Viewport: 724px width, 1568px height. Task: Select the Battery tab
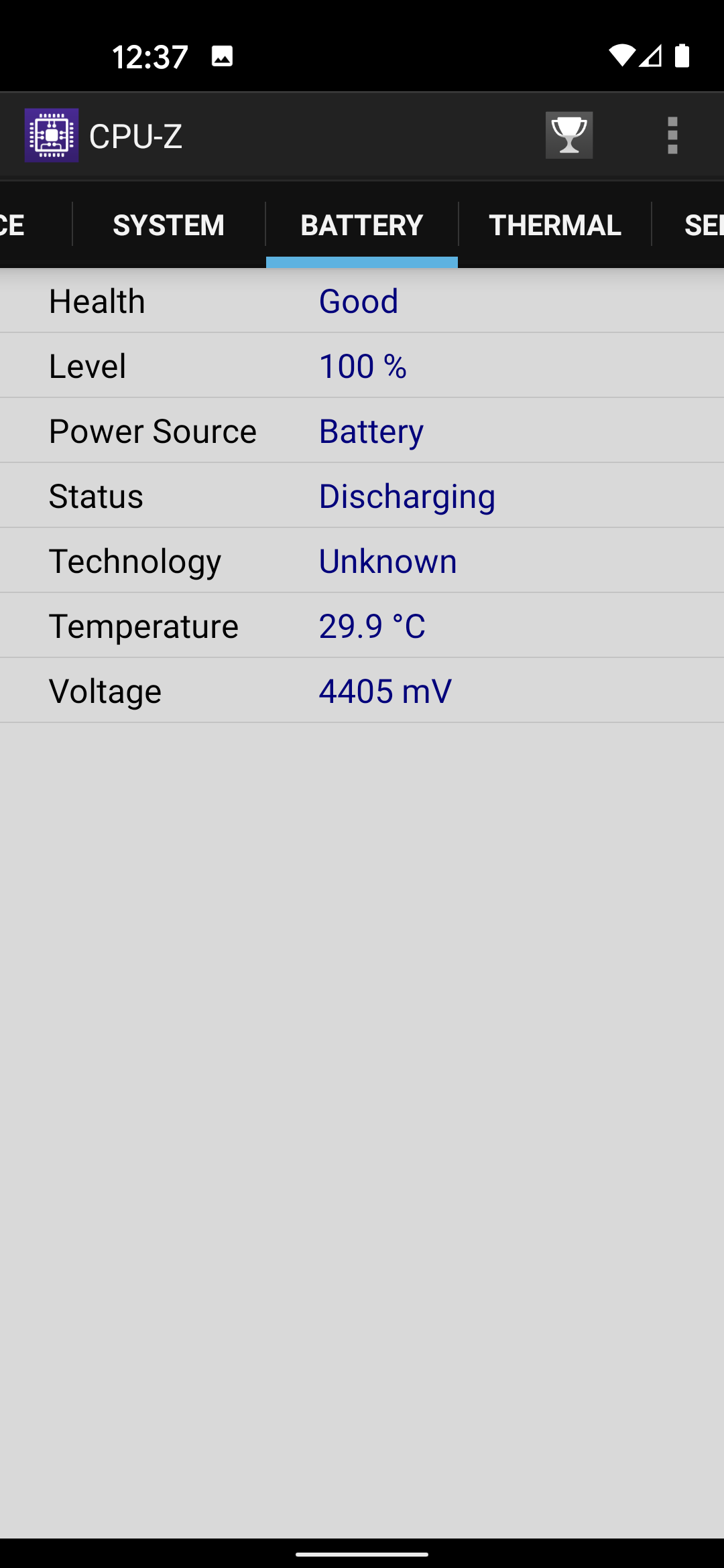[x=361, y=225]
